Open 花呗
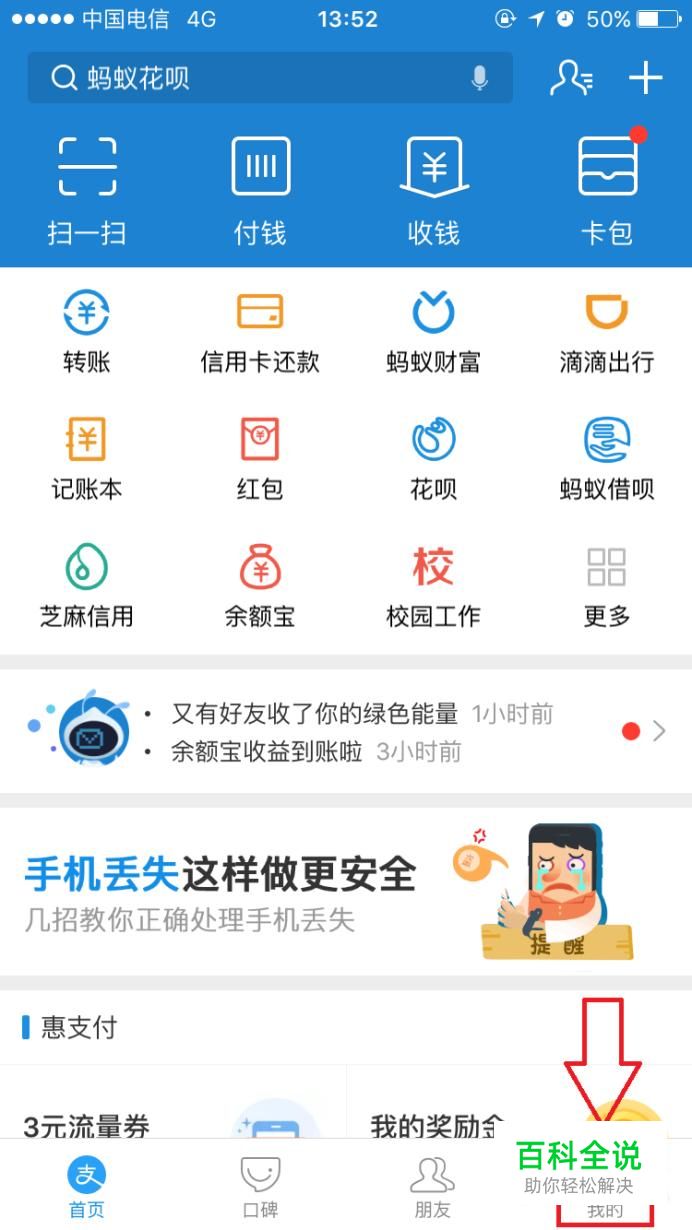Viewport: 692px width, 1230px height. [433, 458]
